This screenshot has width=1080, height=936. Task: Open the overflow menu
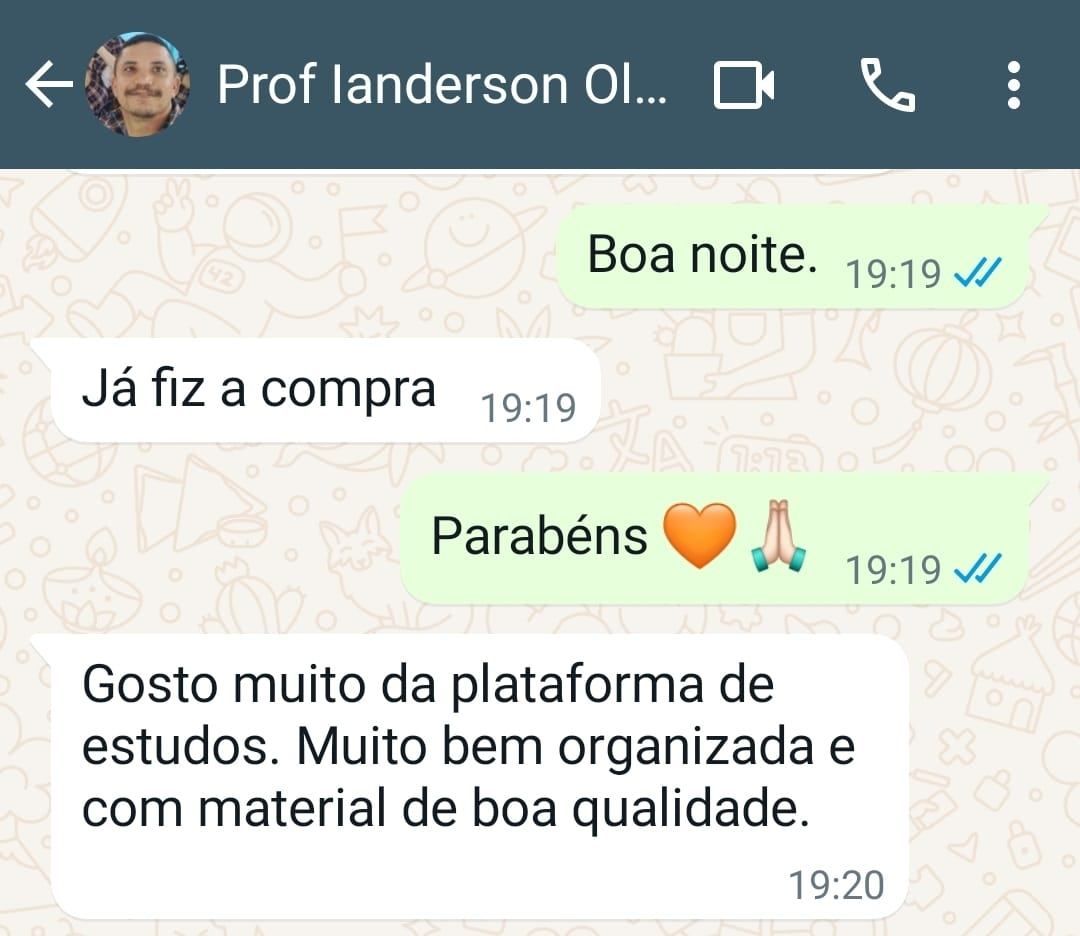pyautogui.click(x=1013, y=86)
